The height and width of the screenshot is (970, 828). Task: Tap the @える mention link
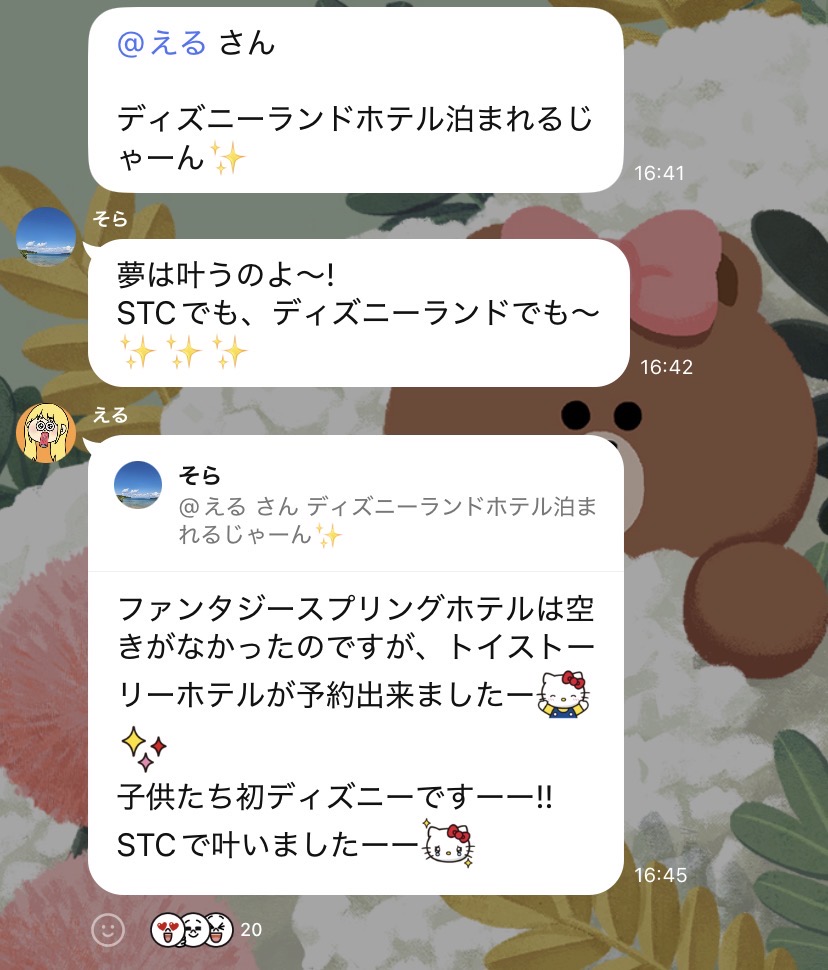click(x=162, y=43)
